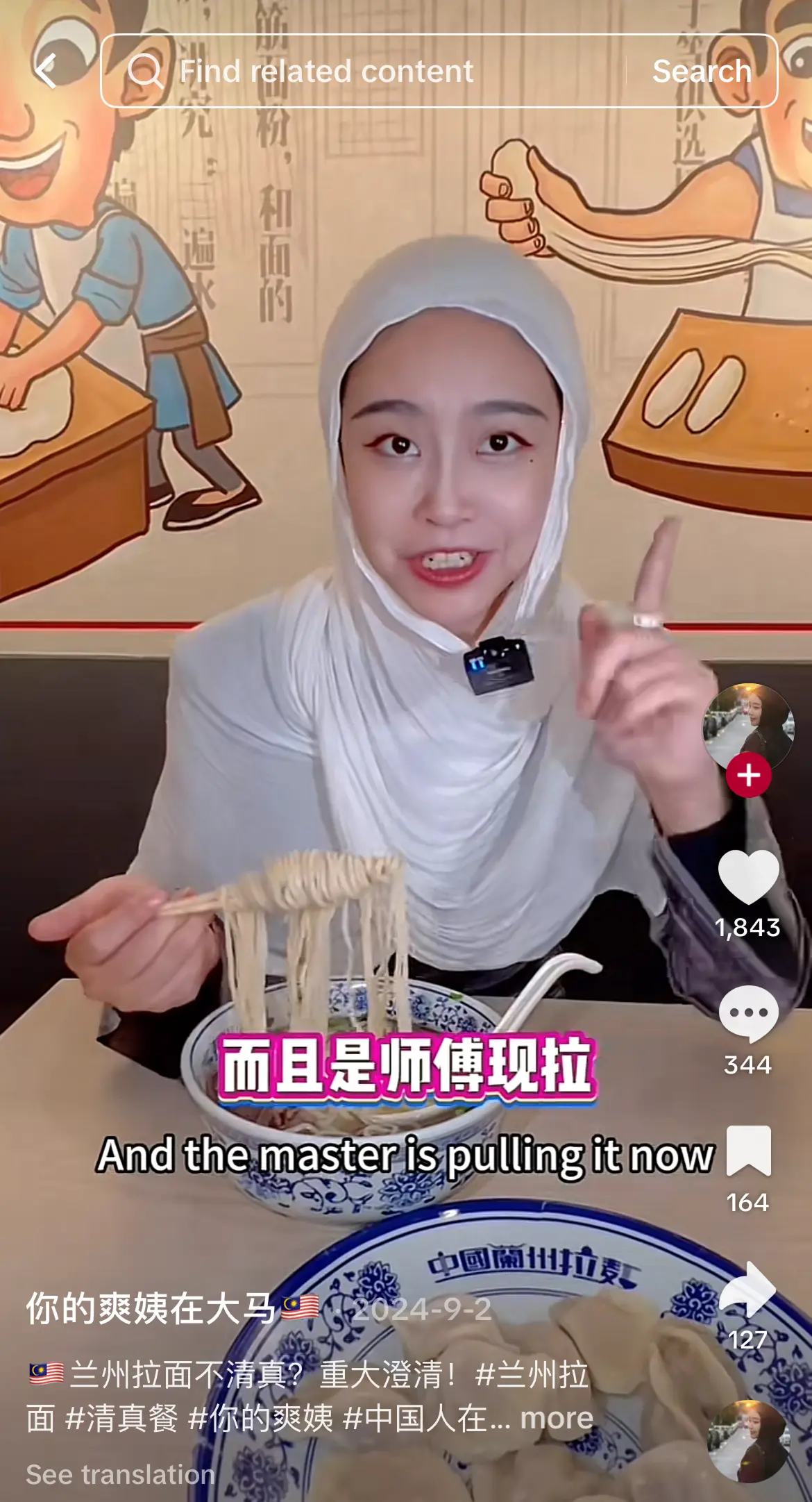The image size is (812, 1502).
Task: Open the creator name 你的爽姨在大马
Action: click(151, 1309)
